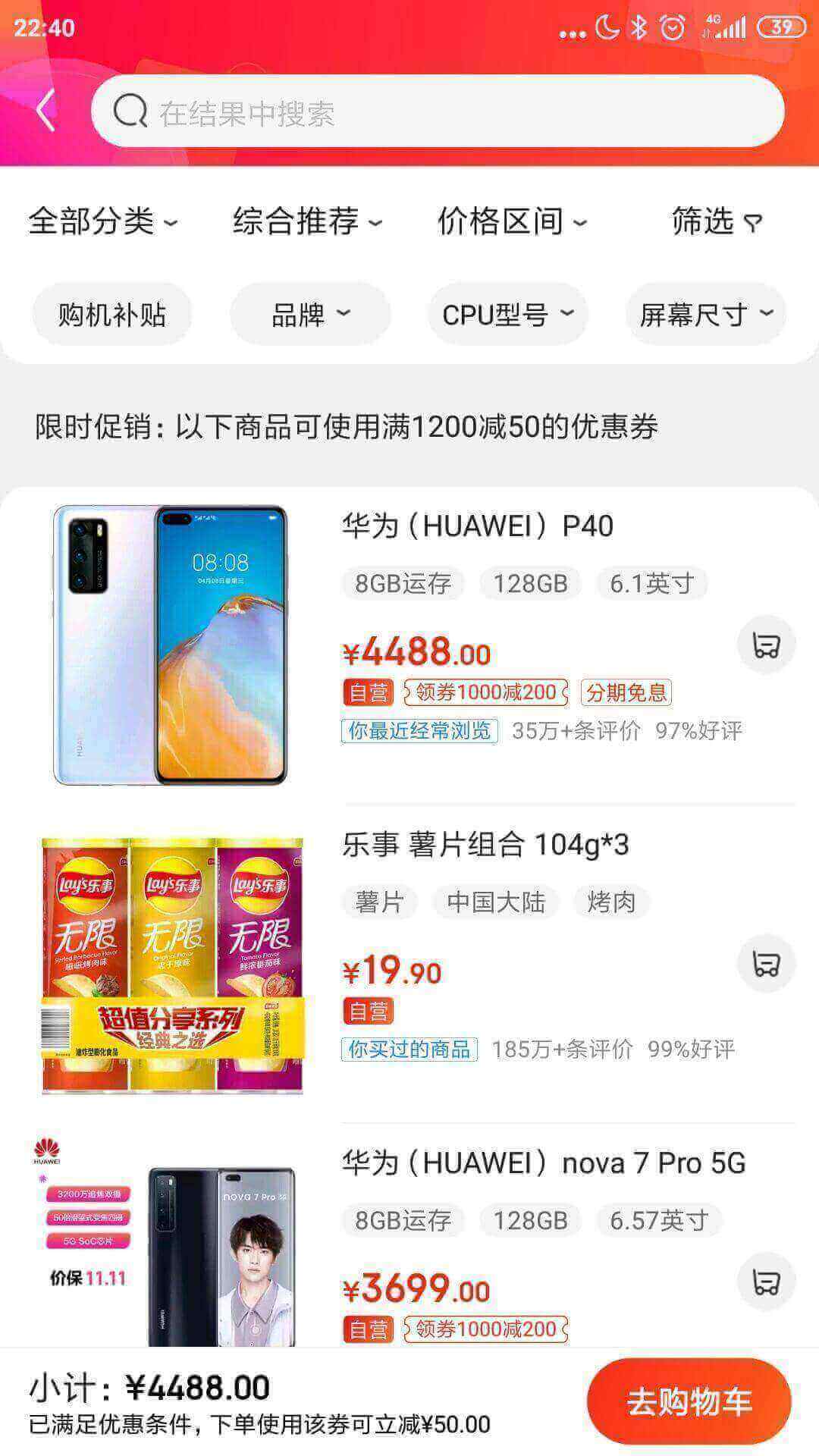Select the 购机补贴 filter chip
The width and height of the screenshot is (819, 1456).
click(x=112, y=314)
